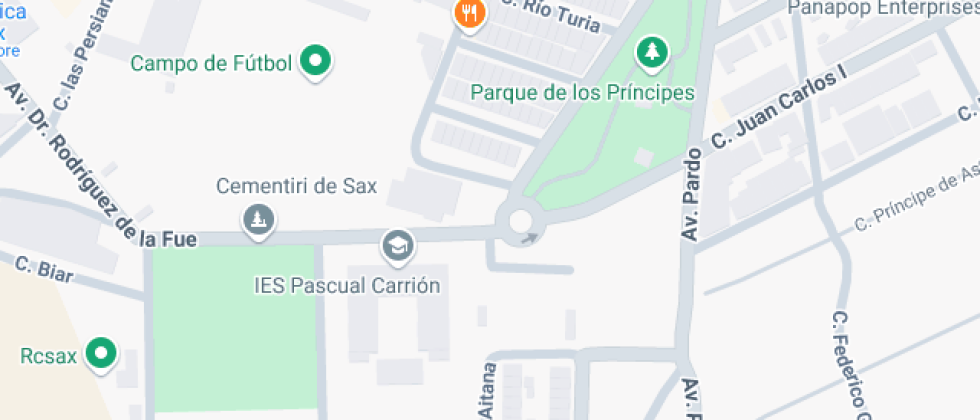Open IES Pascual Carrión school marker
The height and width of the screenshot is (420, 980).
pyautogui.click(x=397, y=244)
